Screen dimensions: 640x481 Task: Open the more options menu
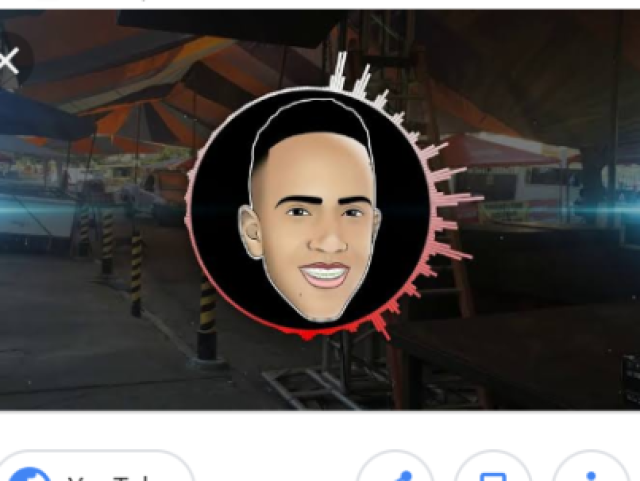coord(590,470)
